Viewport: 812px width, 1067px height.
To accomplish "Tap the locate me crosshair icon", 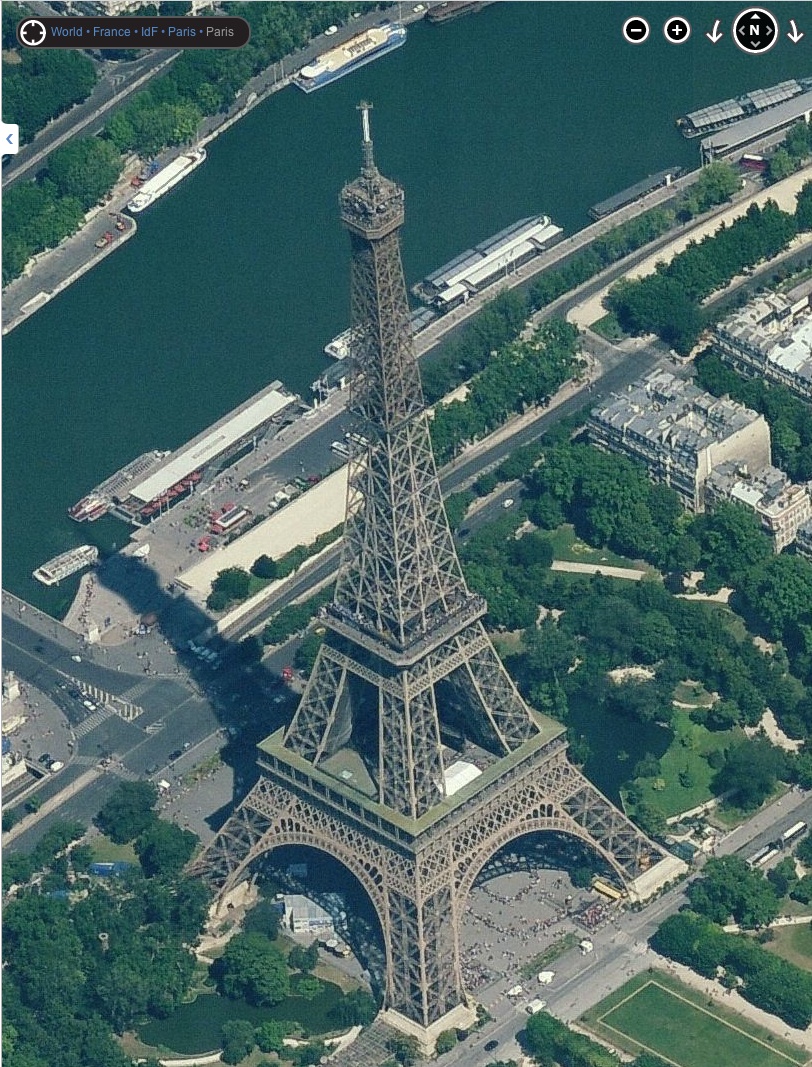I will pos(33,32).
